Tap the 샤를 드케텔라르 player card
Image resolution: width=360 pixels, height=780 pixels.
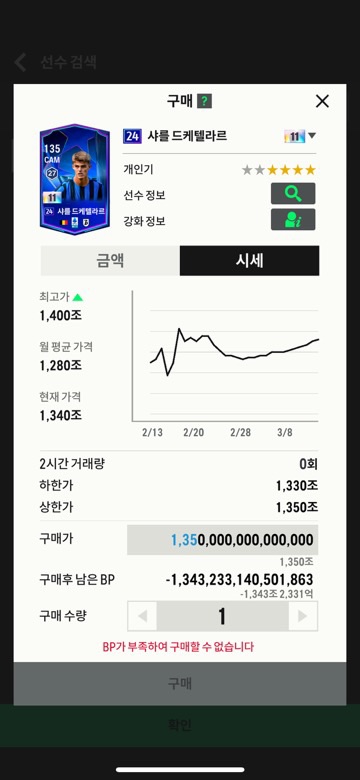(x=75, y=179)
